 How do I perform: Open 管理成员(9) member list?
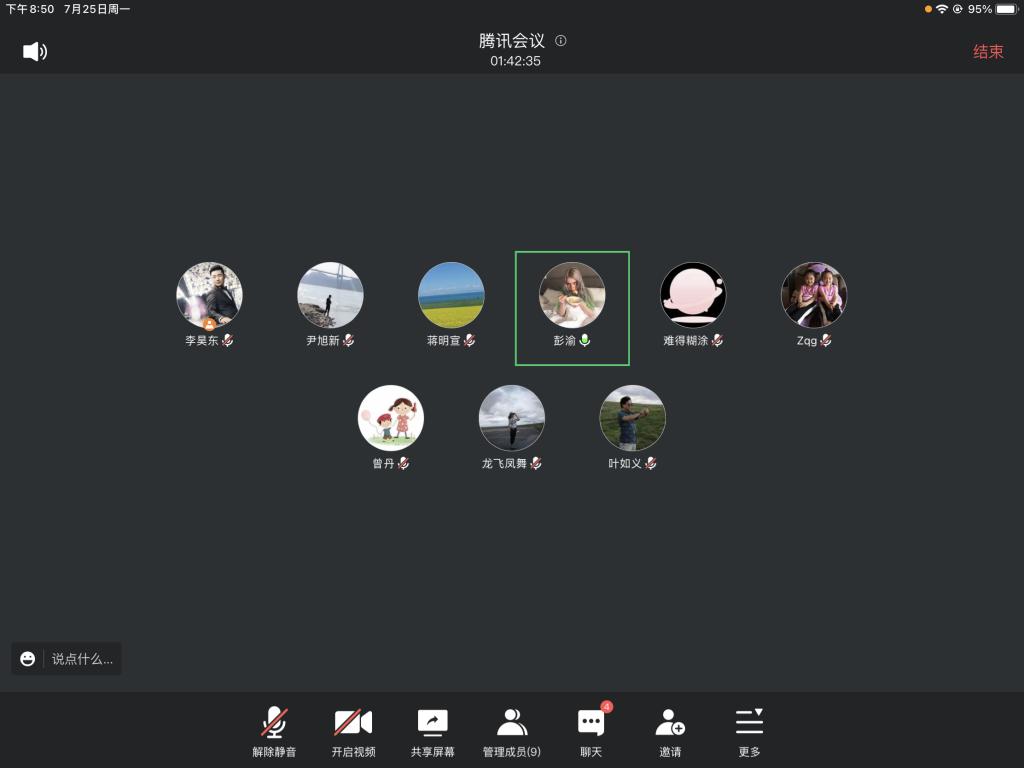point(511,732)
